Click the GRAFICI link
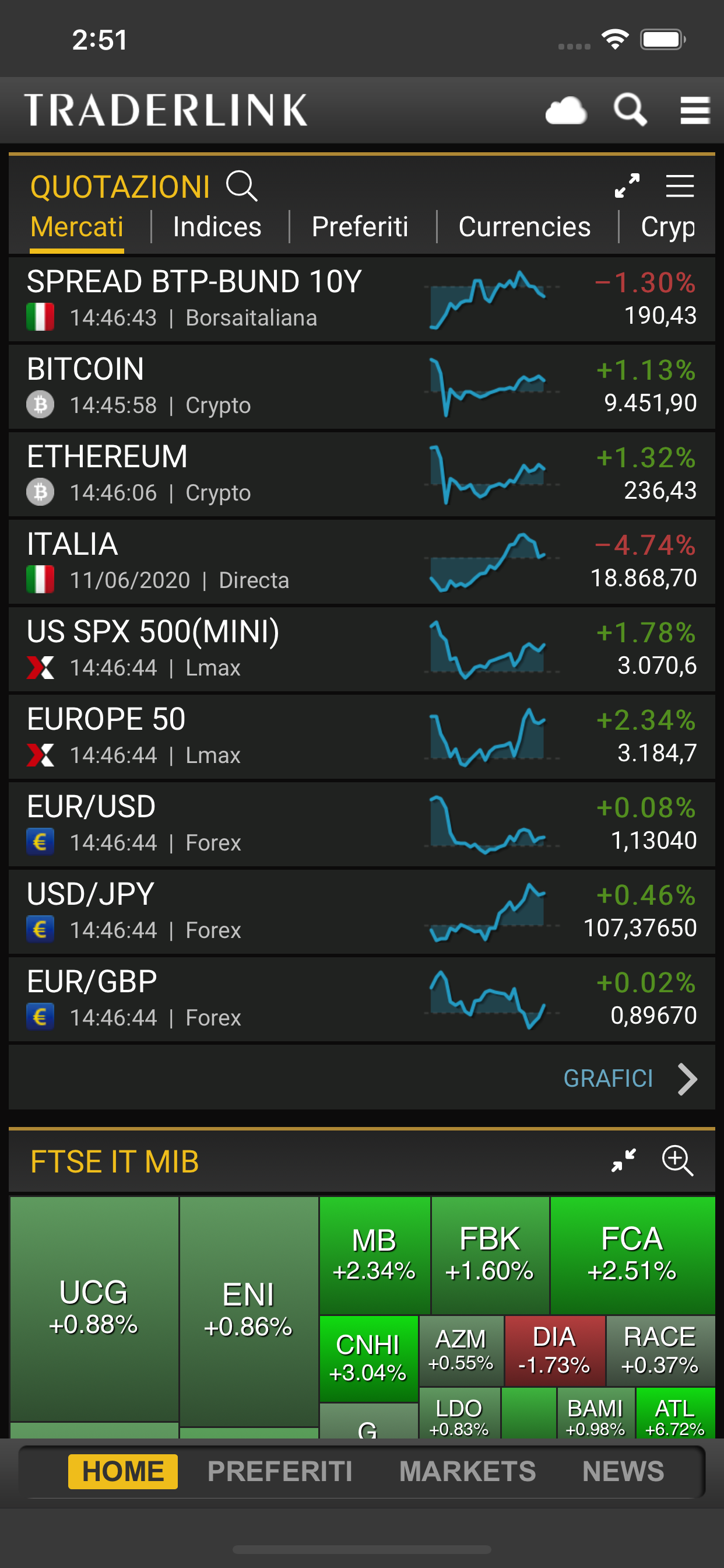 [x=609, y=1078]
